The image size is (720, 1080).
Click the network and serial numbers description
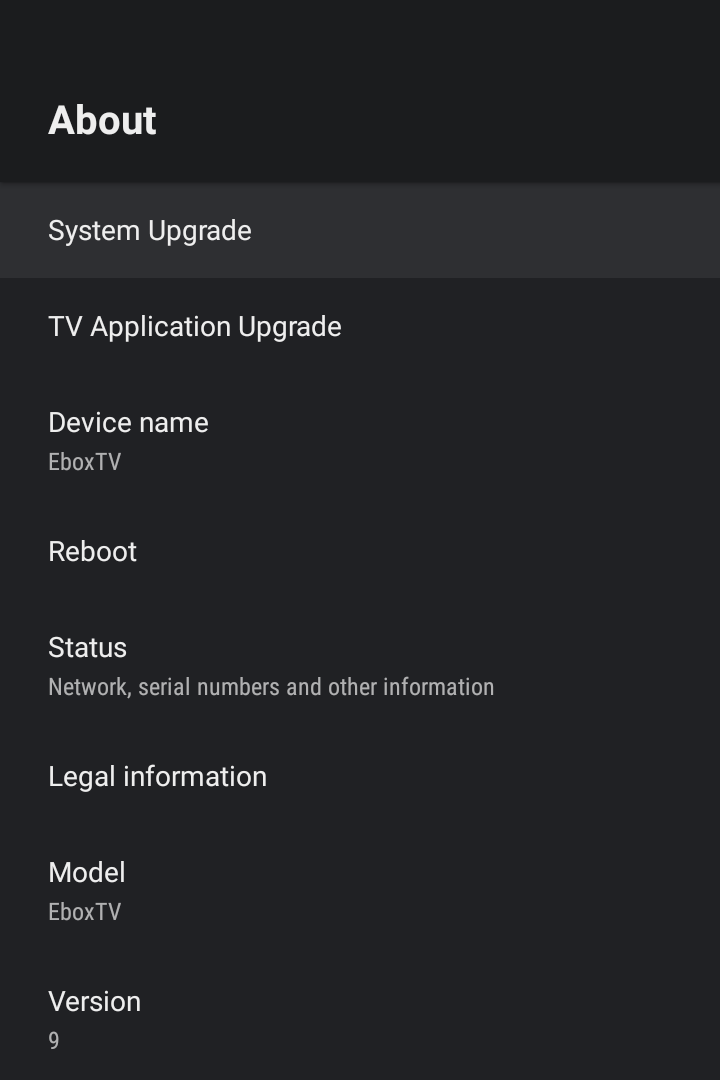click(271, 686)
